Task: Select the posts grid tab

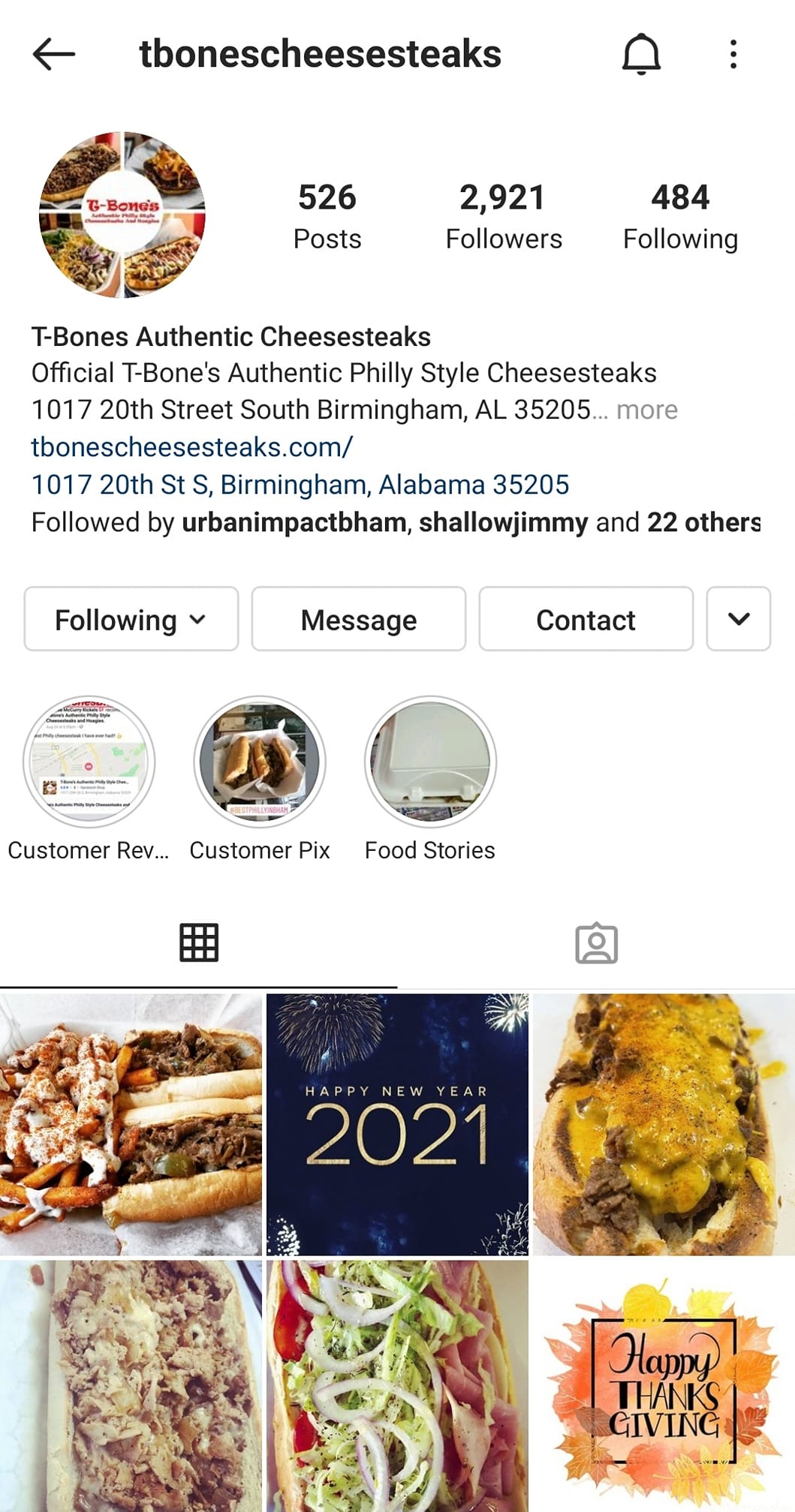Action: [x=199, y=943]
